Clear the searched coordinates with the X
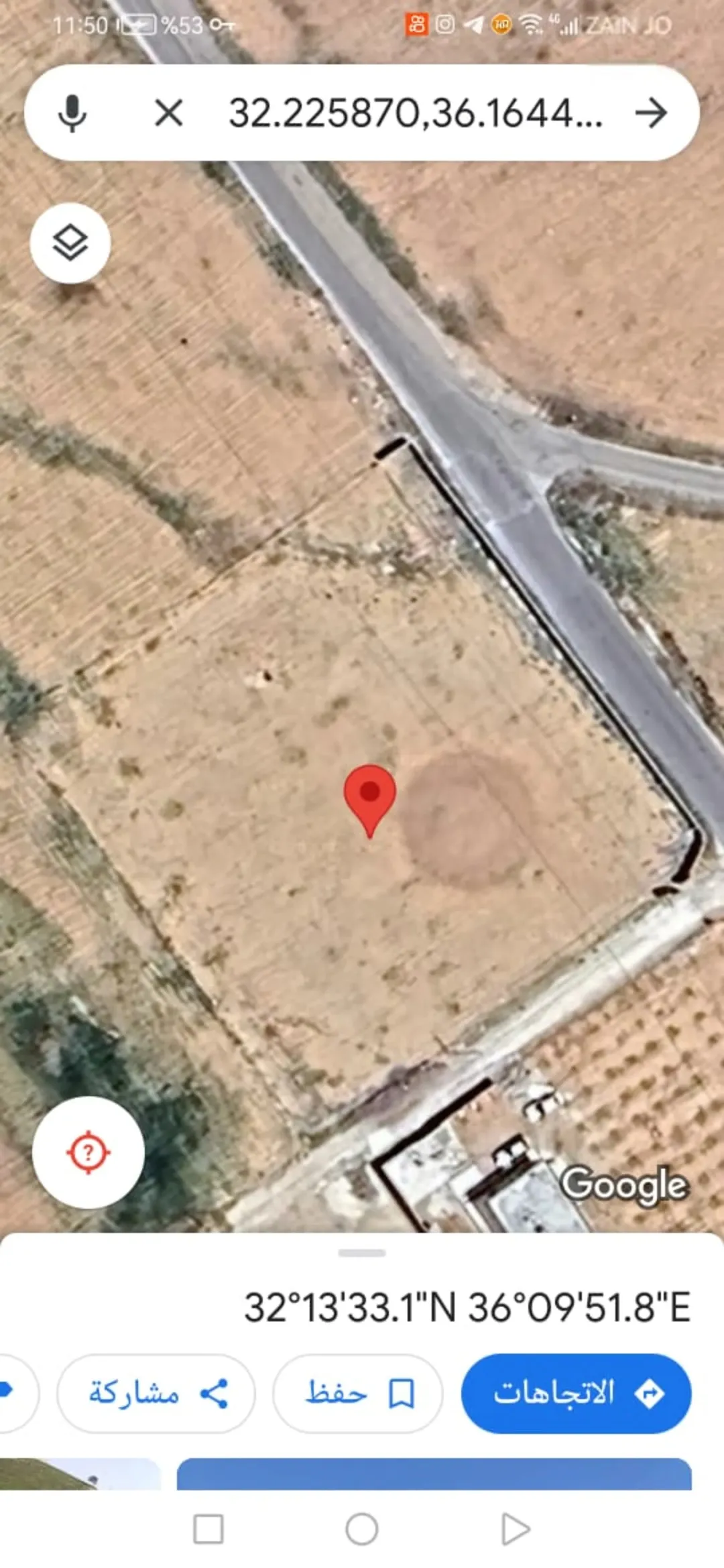Screen dimensions: 724x1568 click(169, 113)
